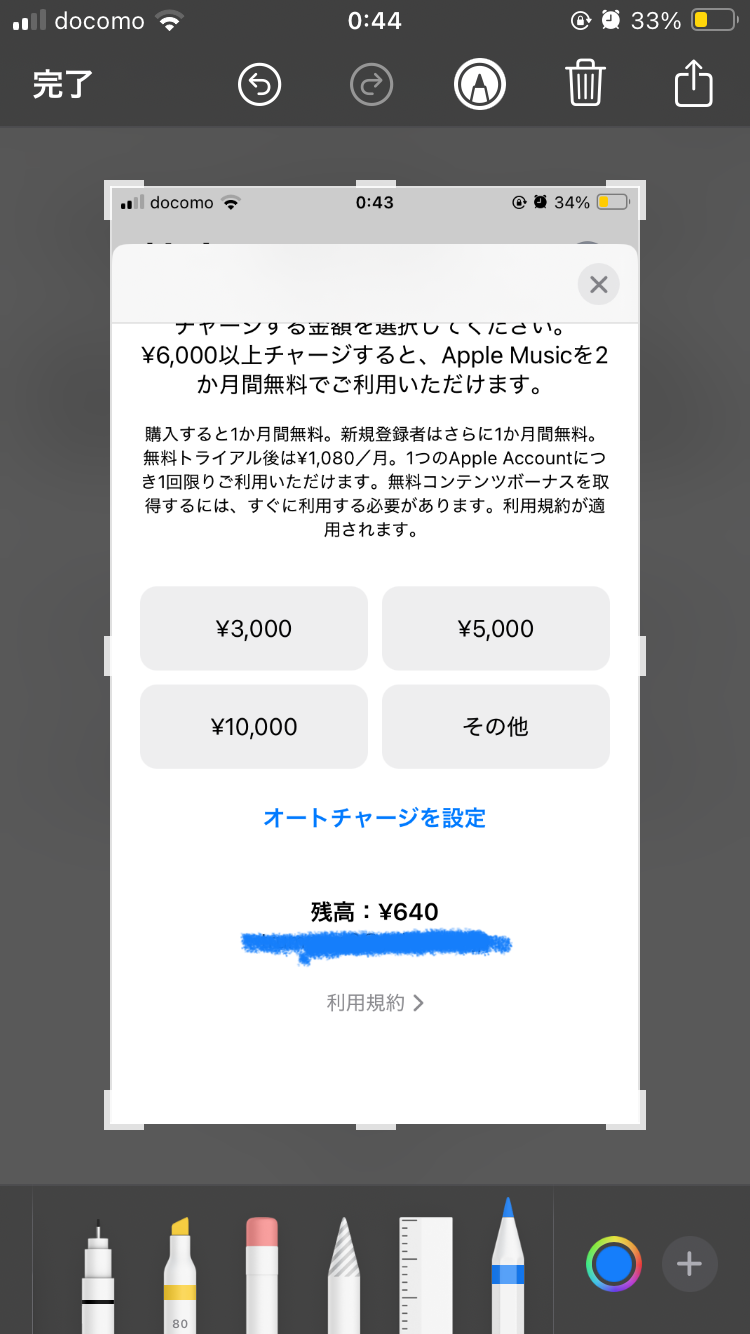
Task: Tap 完了 to finish editing
Action: [62, 85]
